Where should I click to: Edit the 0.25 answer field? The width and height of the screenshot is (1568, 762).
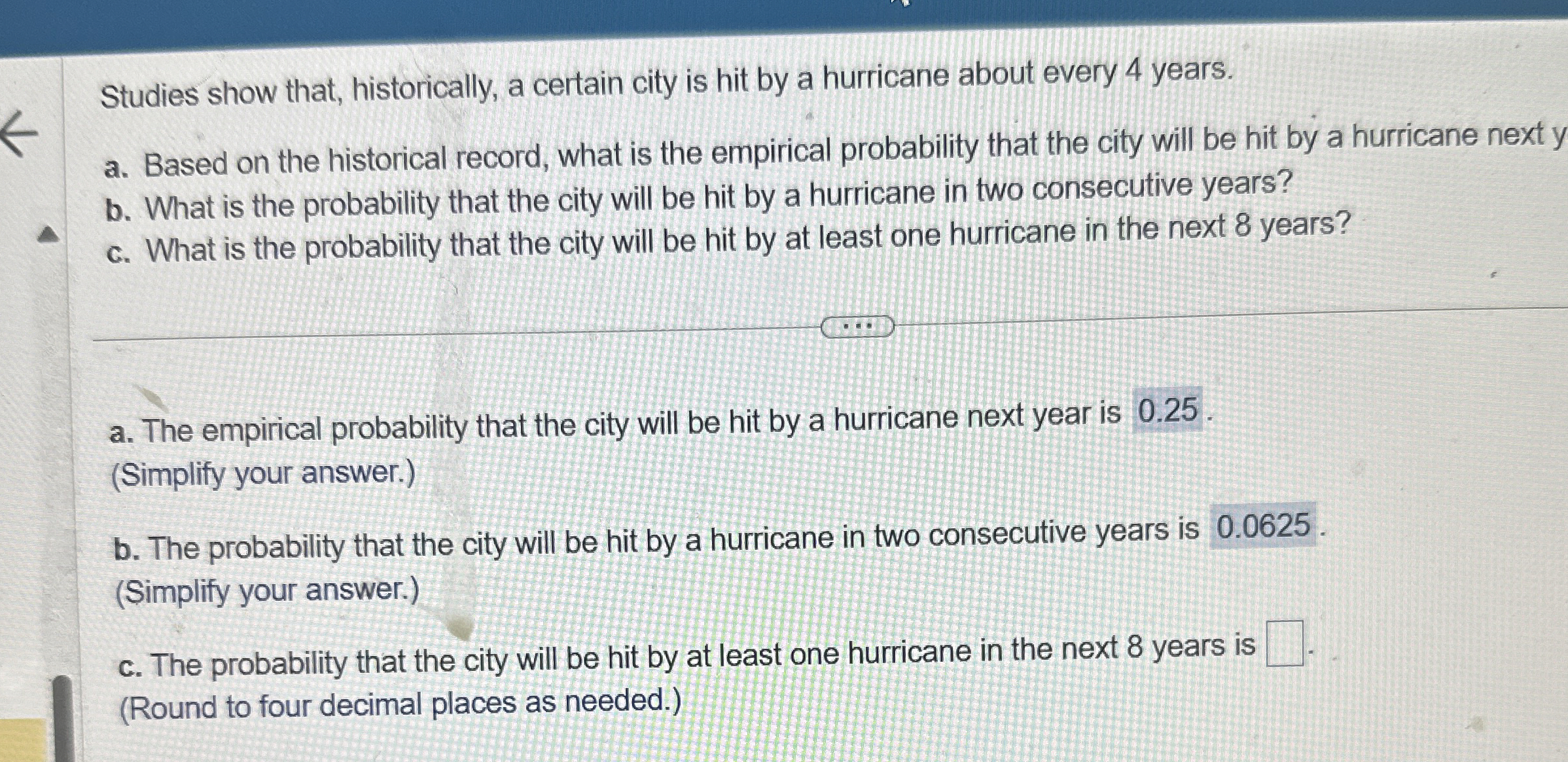coord(1167,410)
